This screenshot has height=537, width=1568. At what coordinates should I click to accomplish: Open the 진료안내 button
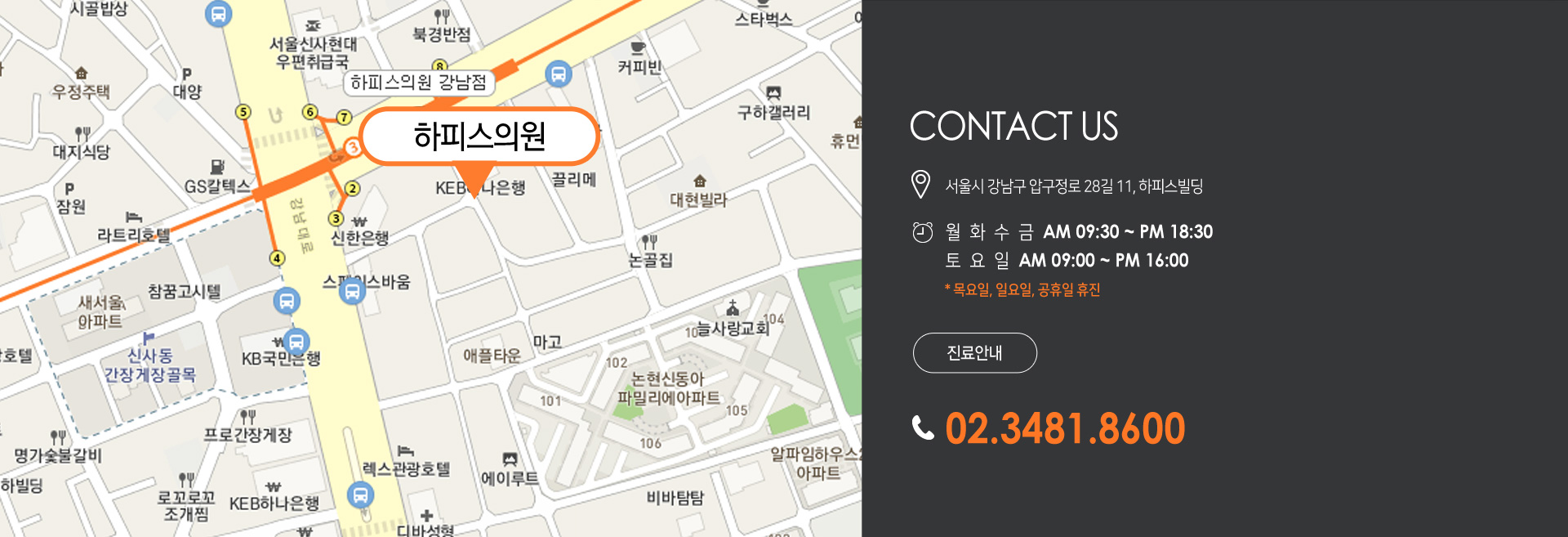point(974,353)
